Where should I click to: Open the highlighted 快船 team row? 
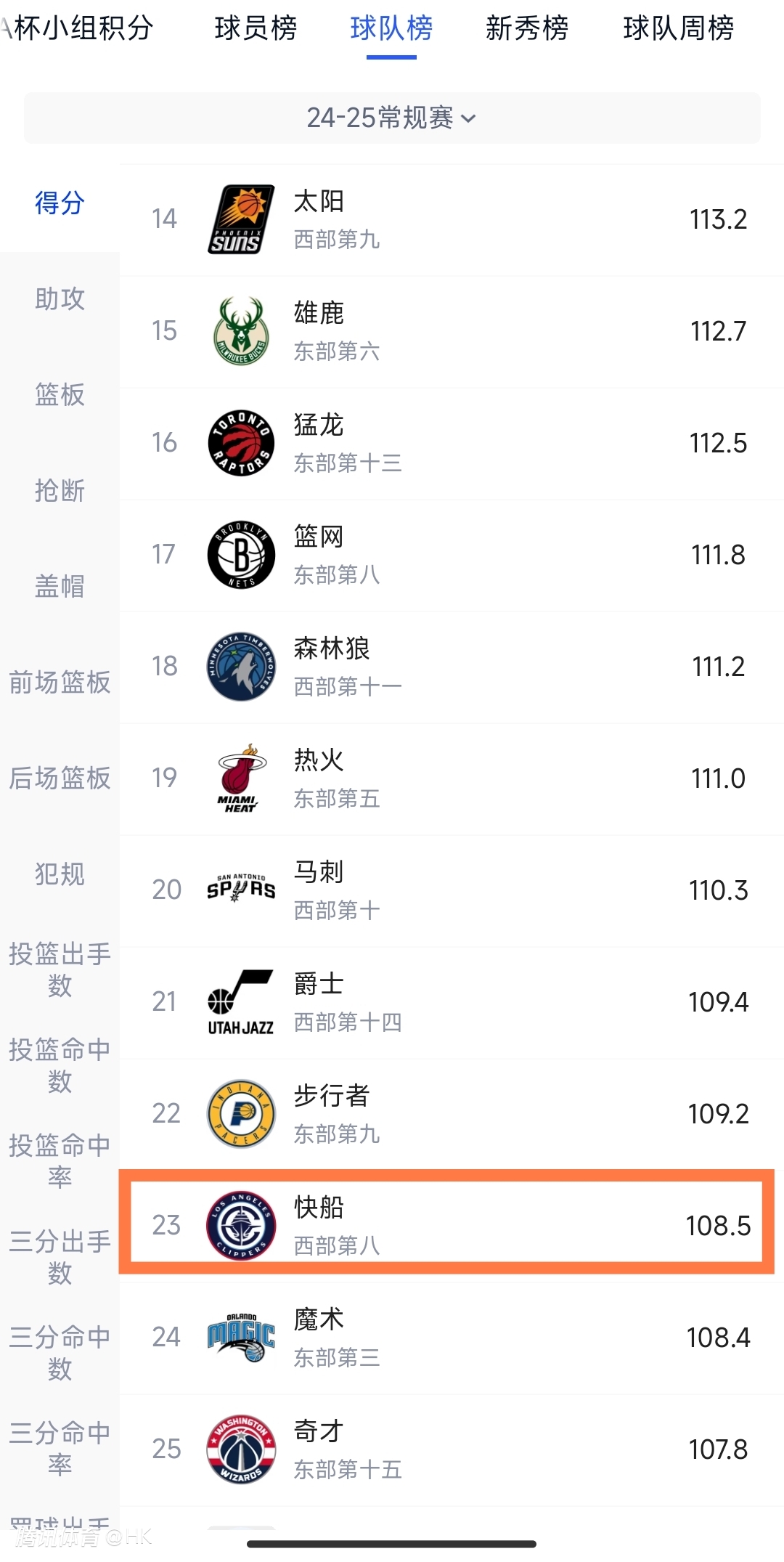point(450,1226)
